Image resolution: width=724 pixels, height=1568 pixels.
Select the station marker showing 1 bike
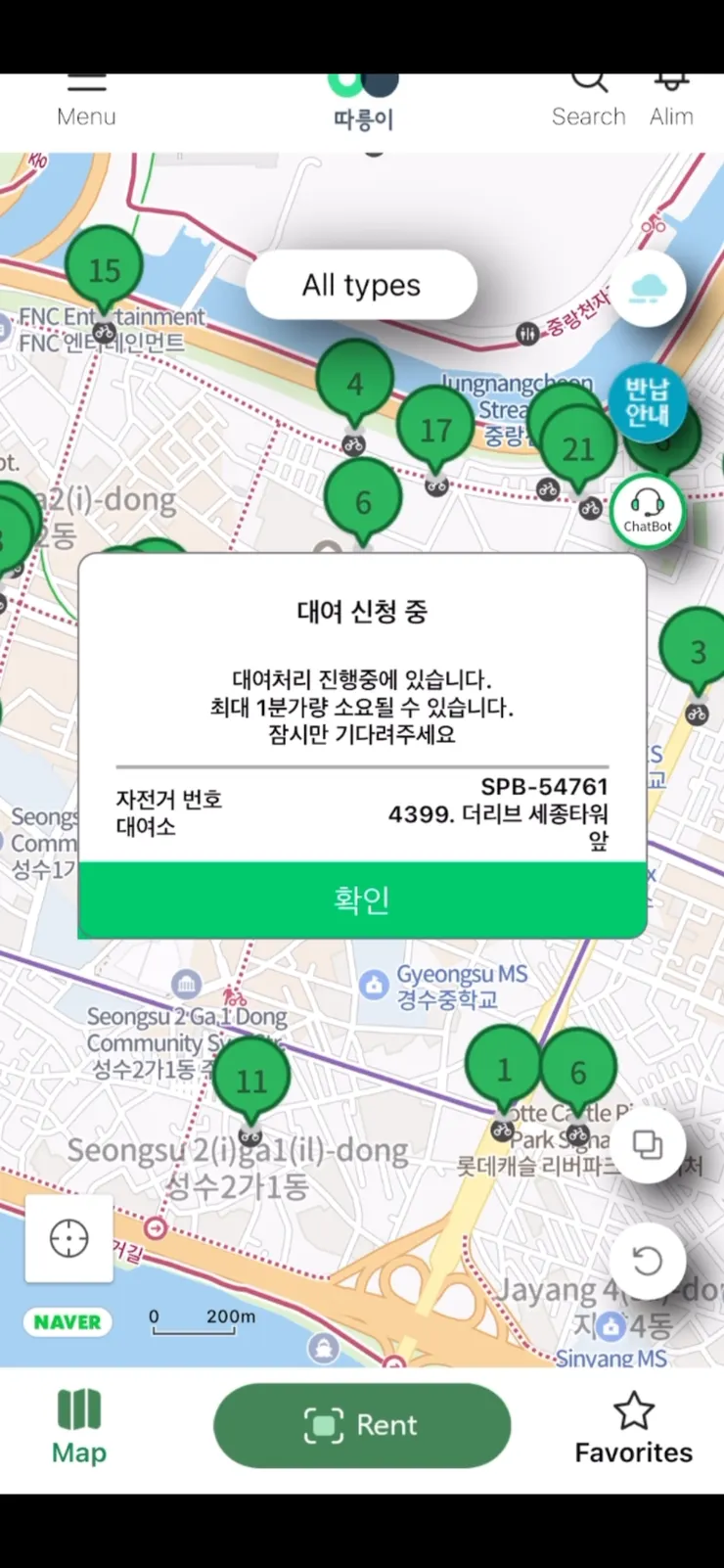click(x=504, y=1070)
